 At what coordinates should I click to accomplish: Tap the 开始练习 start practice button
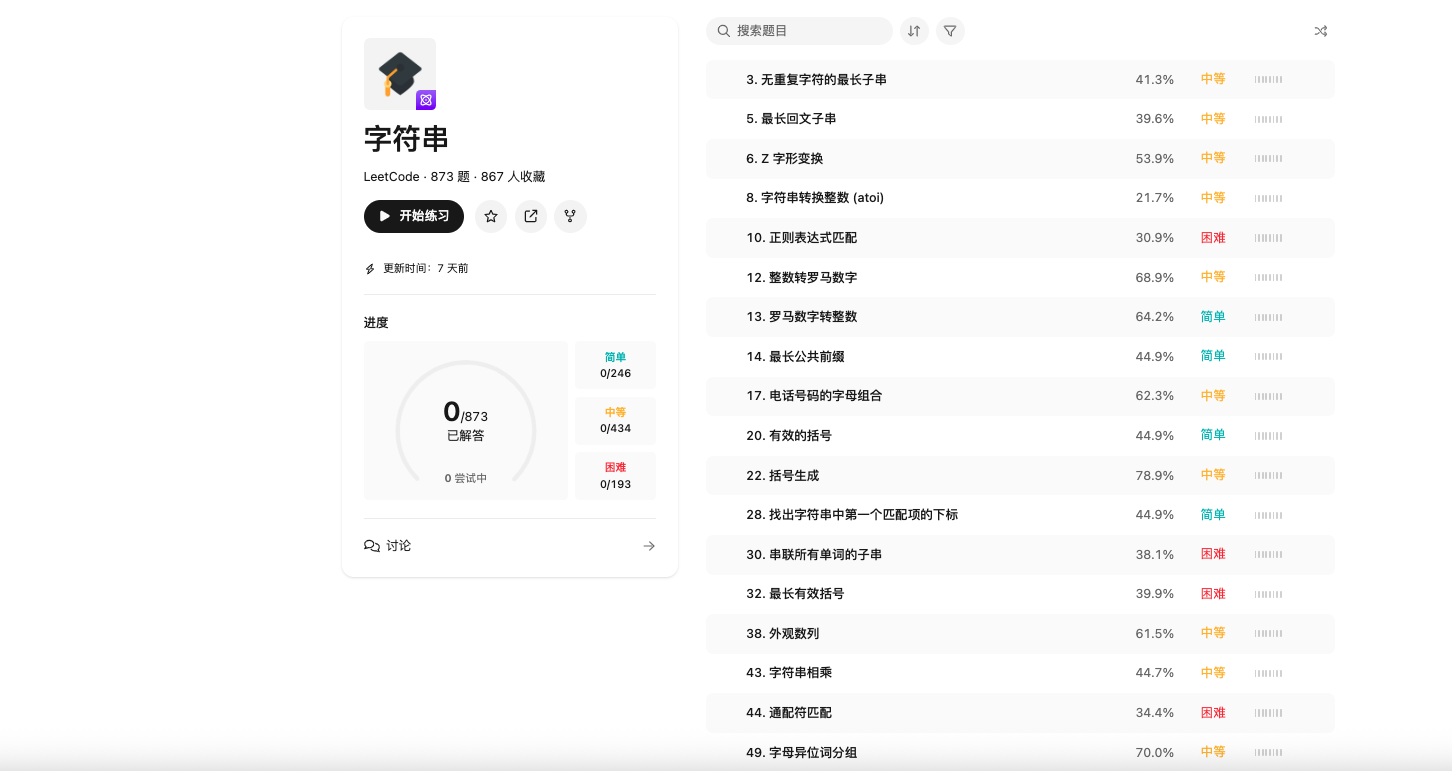413,216
